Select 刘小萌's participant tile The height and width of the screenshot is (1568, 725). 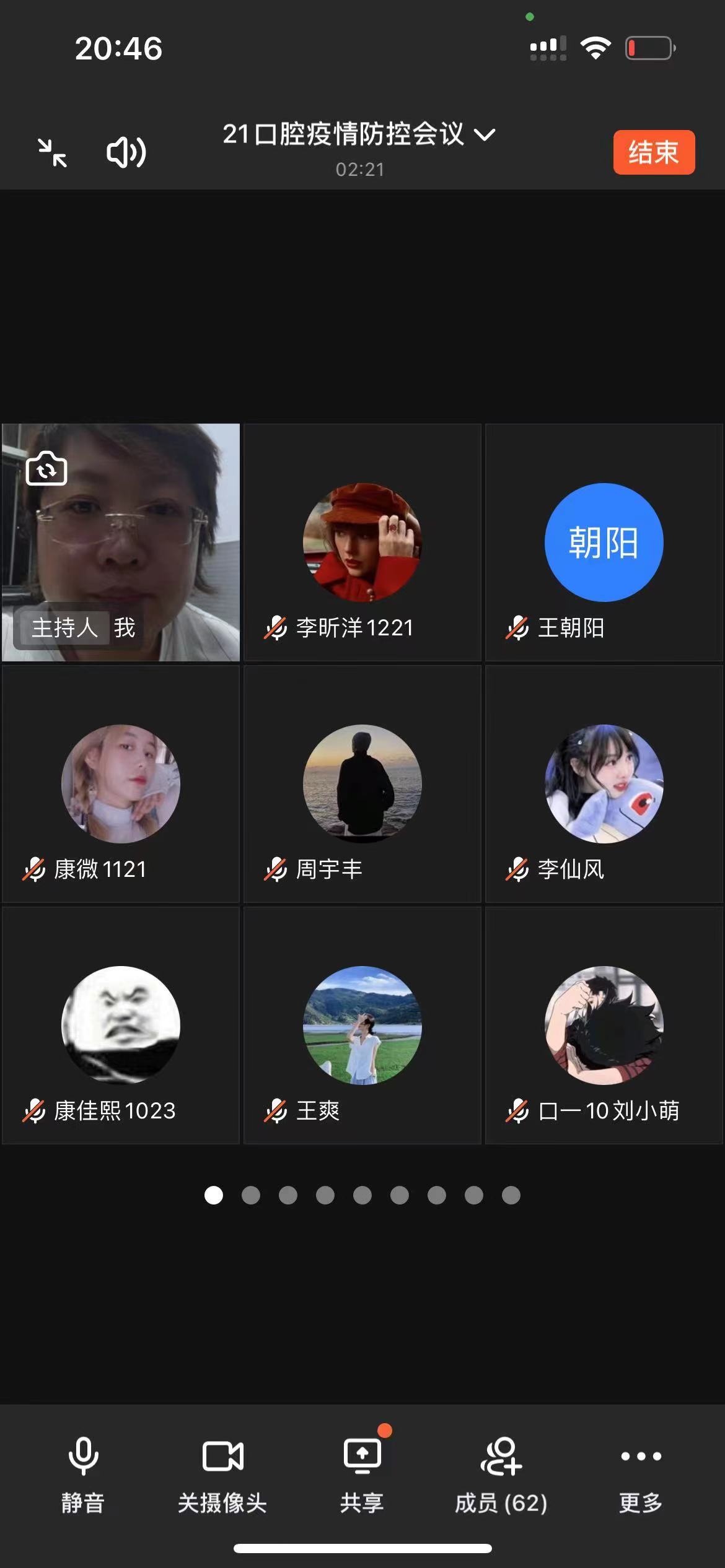(x=604, y=1026)
